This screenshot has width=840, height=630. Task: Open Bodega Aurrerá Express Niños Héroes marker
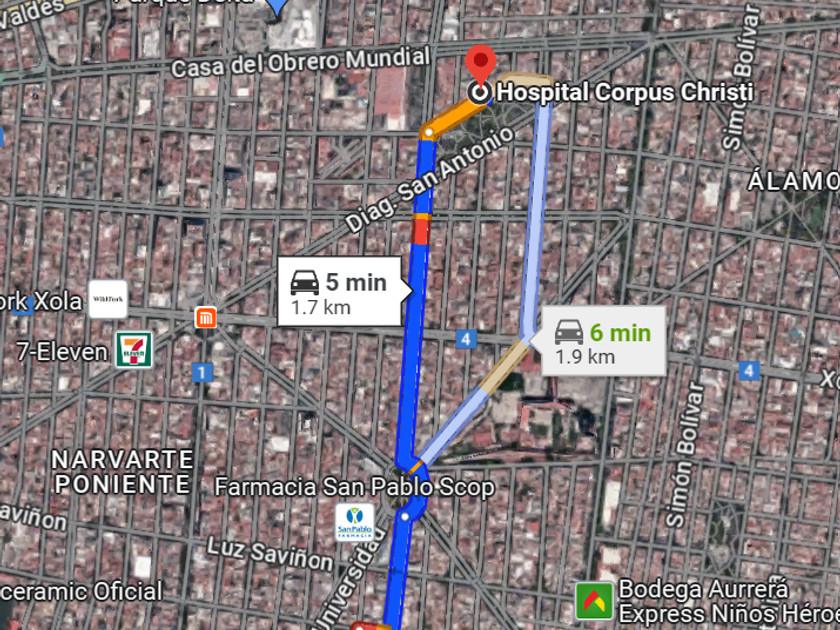[593, 600]
